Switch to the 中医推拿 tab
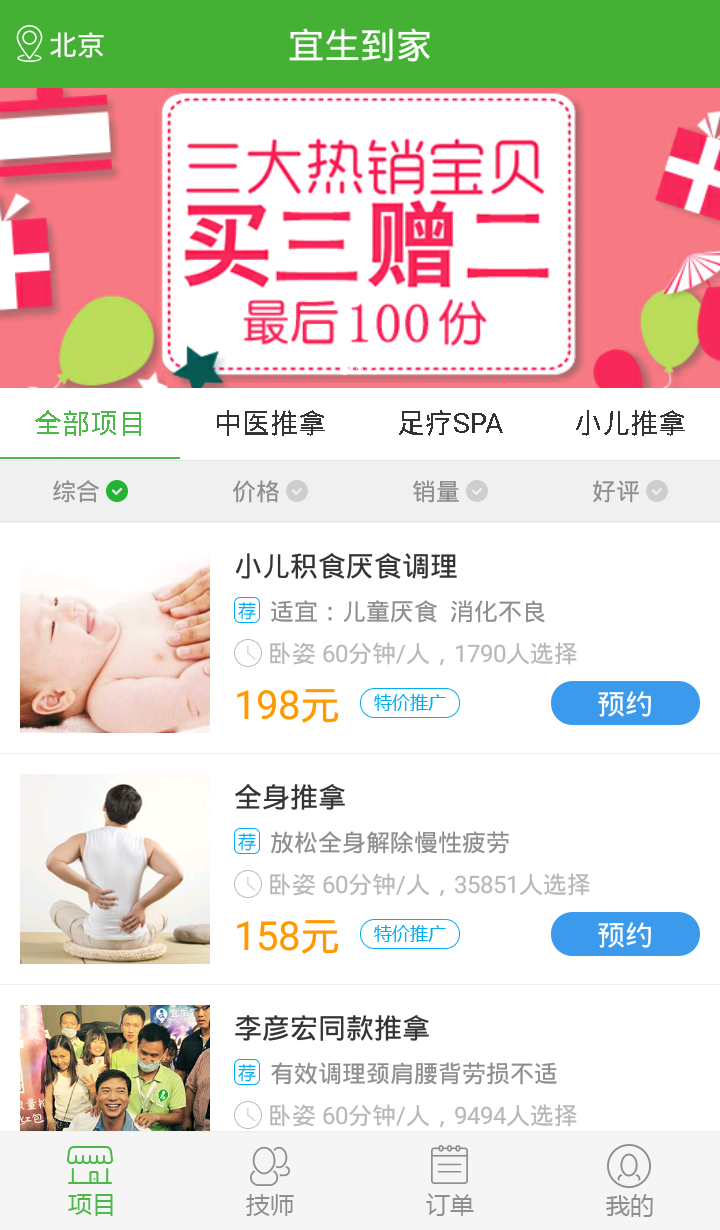This screenshot has height=1230, width=720. point(270,423)
